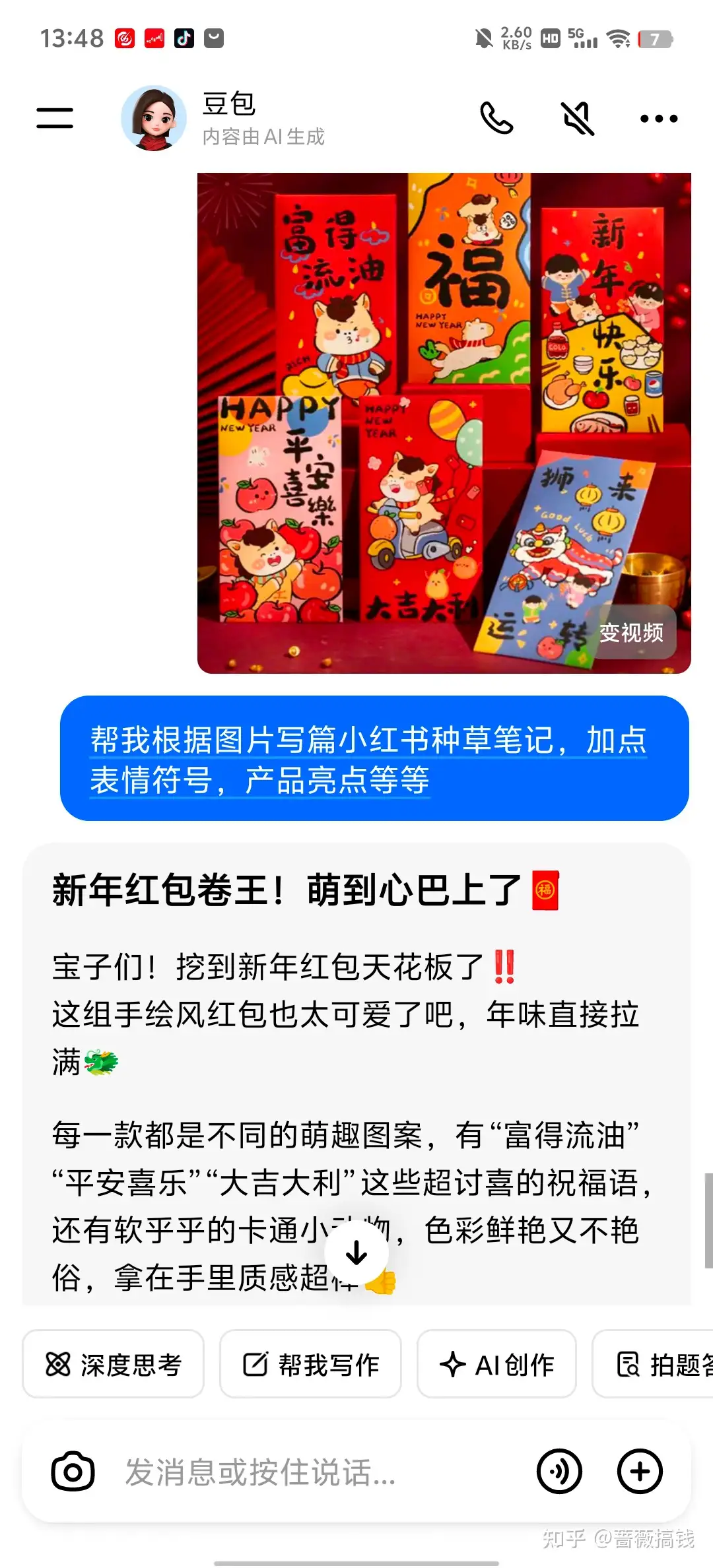Tap 变视频 to convert image to video
This screenshot has height=1568, width=713.
click(631, 633)
